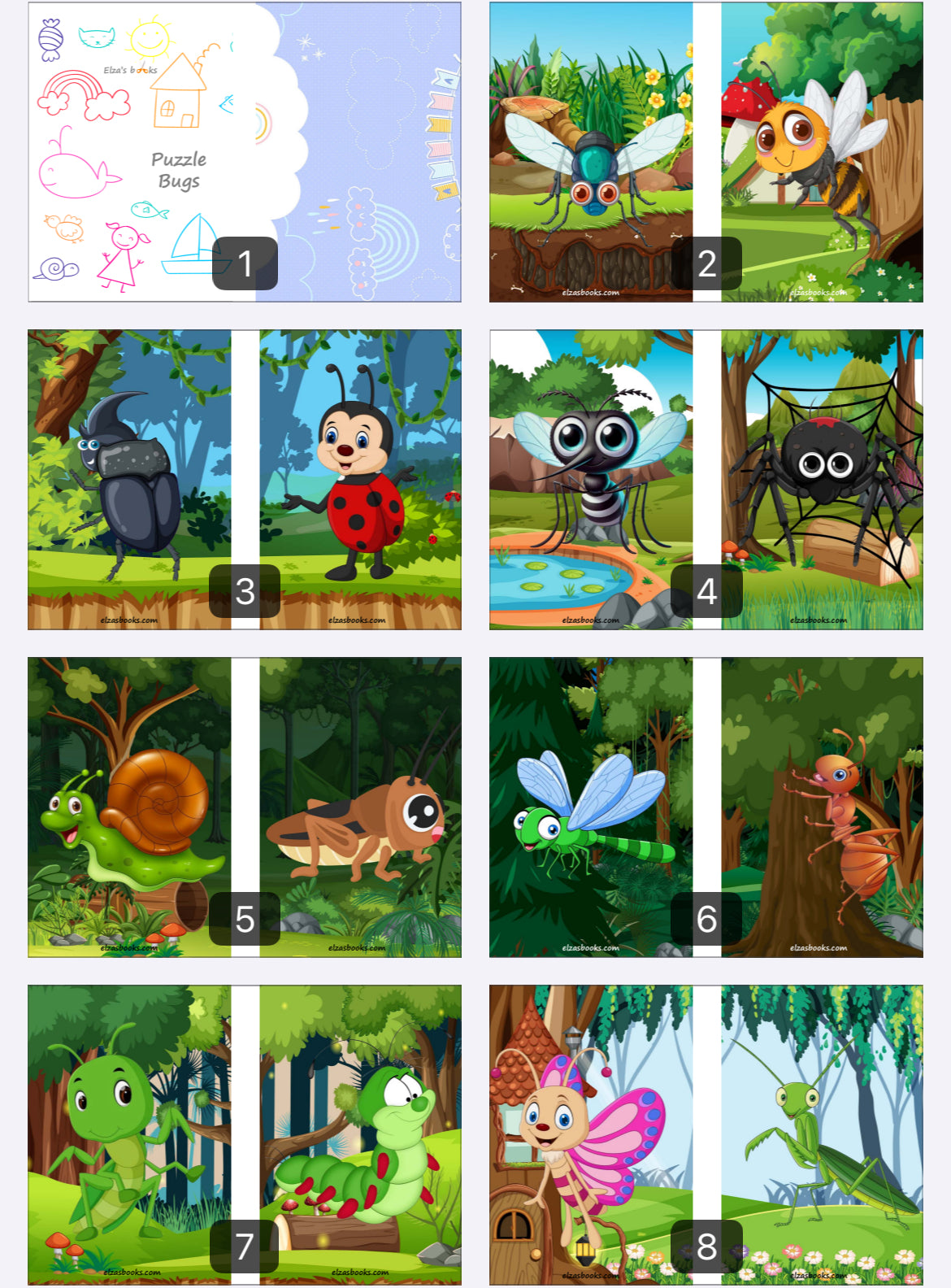Open page 4 with mosquito and spider
The width and height of the screenshot is (951, 1288).
click(706, 480)
